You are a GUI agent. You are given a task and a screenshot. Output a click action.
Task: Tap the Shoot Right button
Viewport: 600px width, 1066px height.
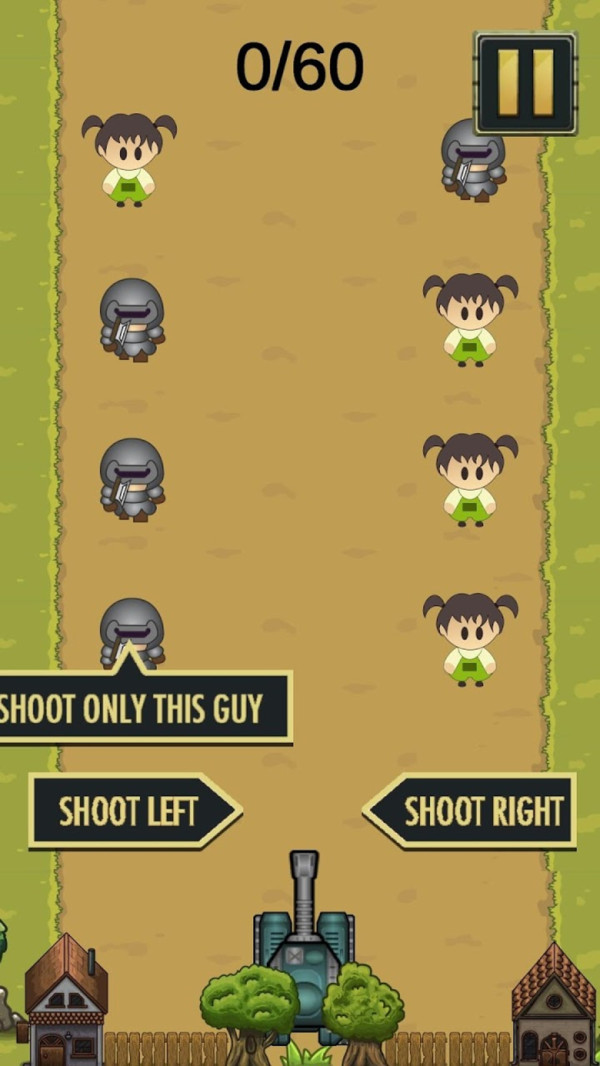click(472, 811)
